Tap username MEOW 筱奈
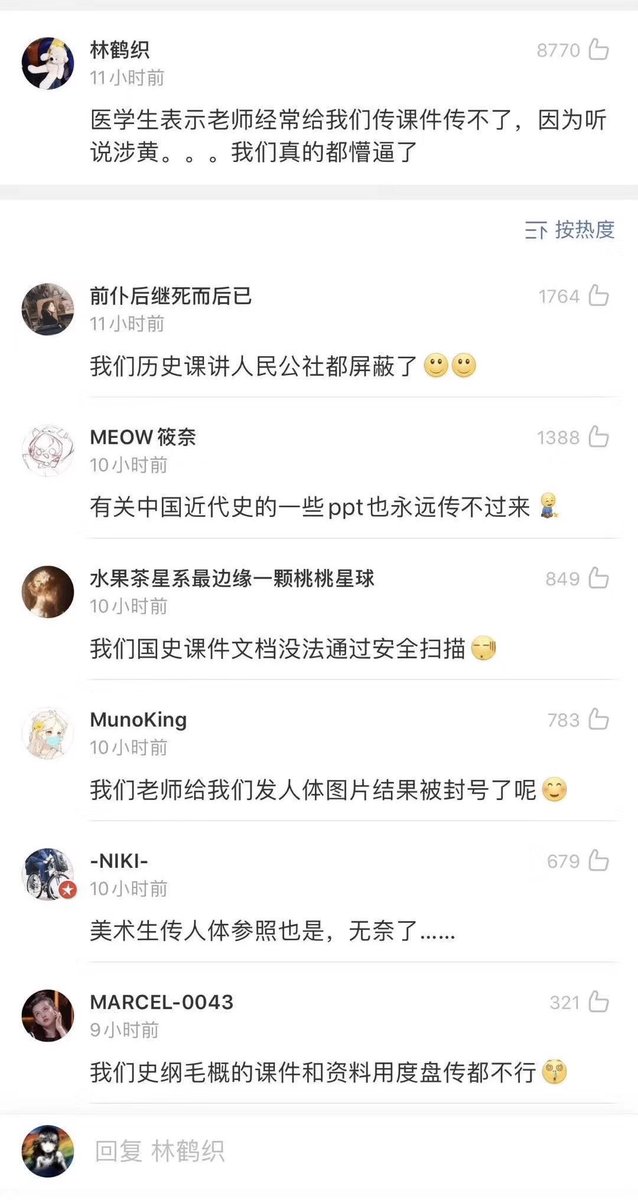The width and height of the screenshot is (638, 1200). click(143, 437)
